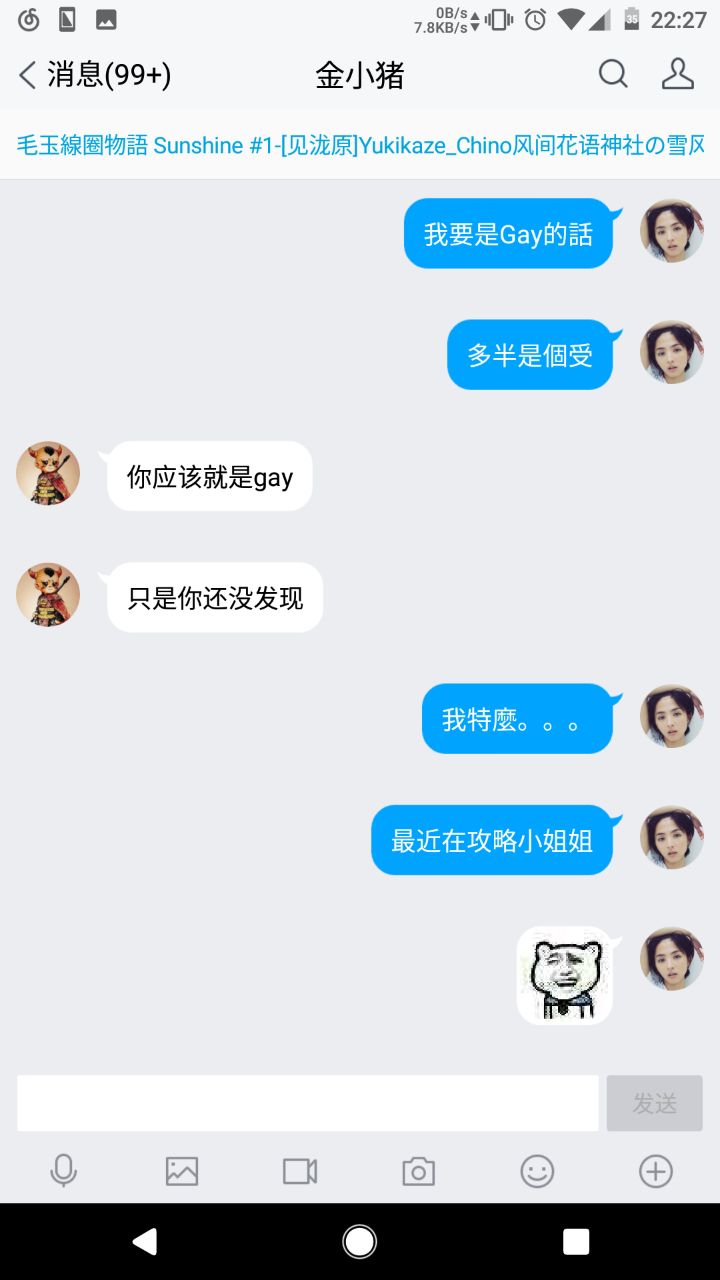720x1280 pixels.
Task: Tap the system home button
Action: tap(360, 1241)
